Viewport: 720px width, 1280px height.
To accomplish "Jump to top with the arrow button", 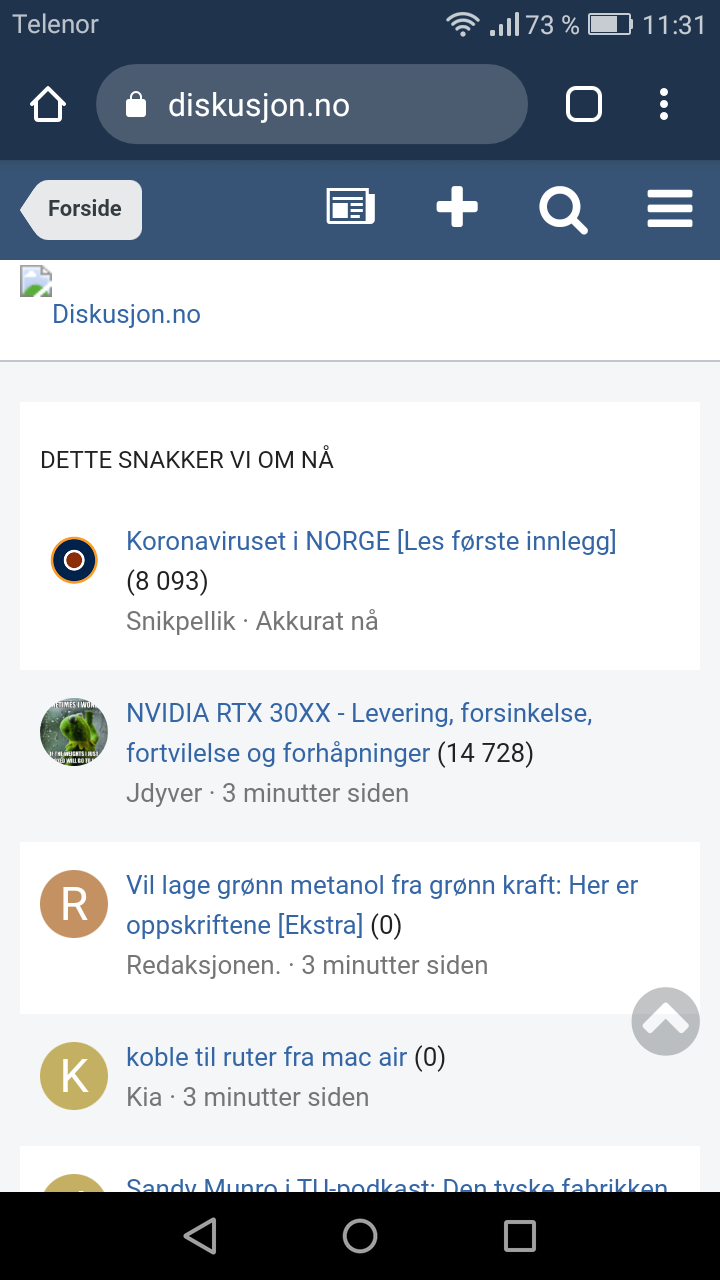I will point(666,1021).
